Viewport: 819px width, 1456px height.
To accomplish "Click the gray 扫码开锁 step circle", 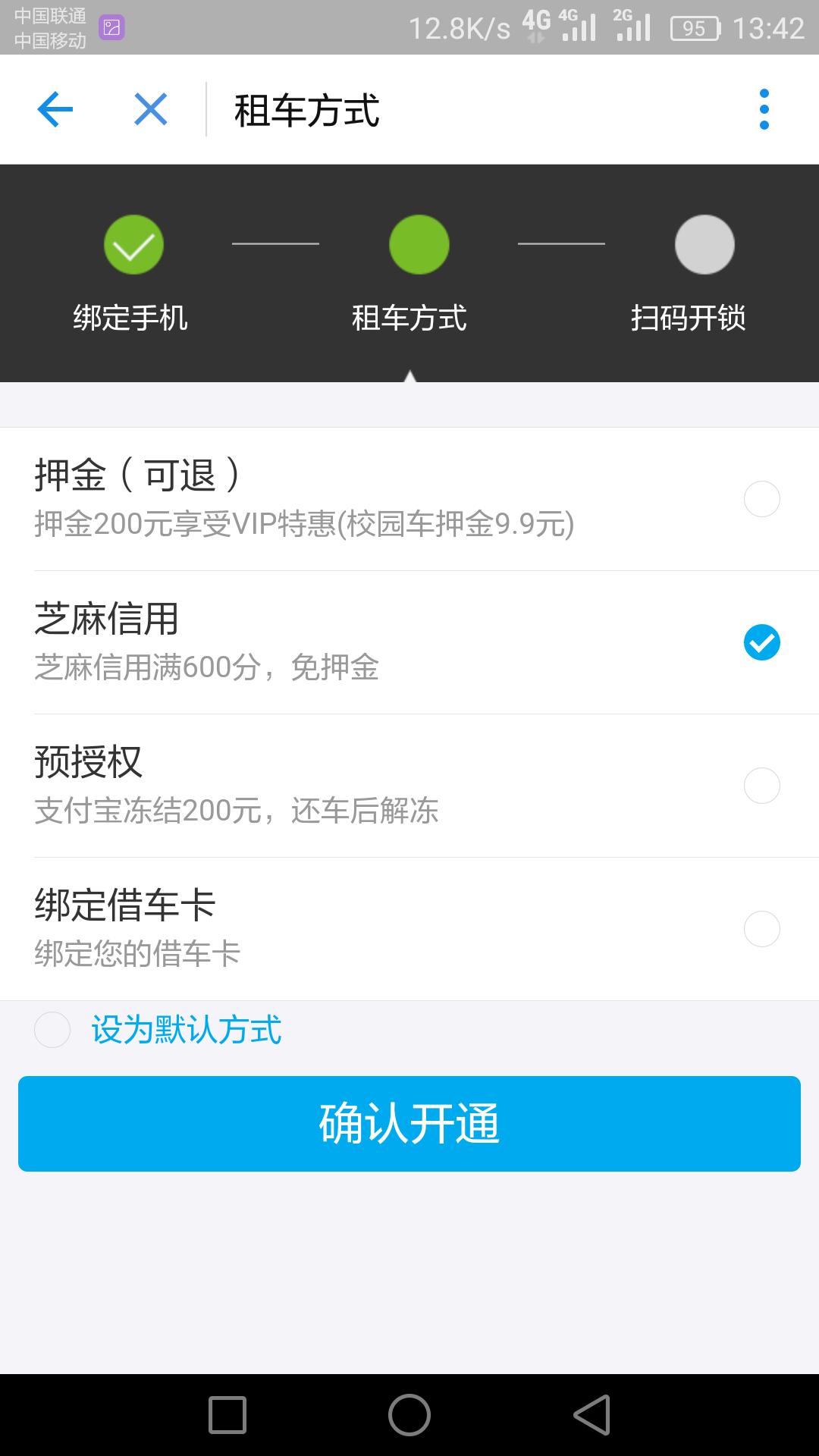I will point(706,244).
